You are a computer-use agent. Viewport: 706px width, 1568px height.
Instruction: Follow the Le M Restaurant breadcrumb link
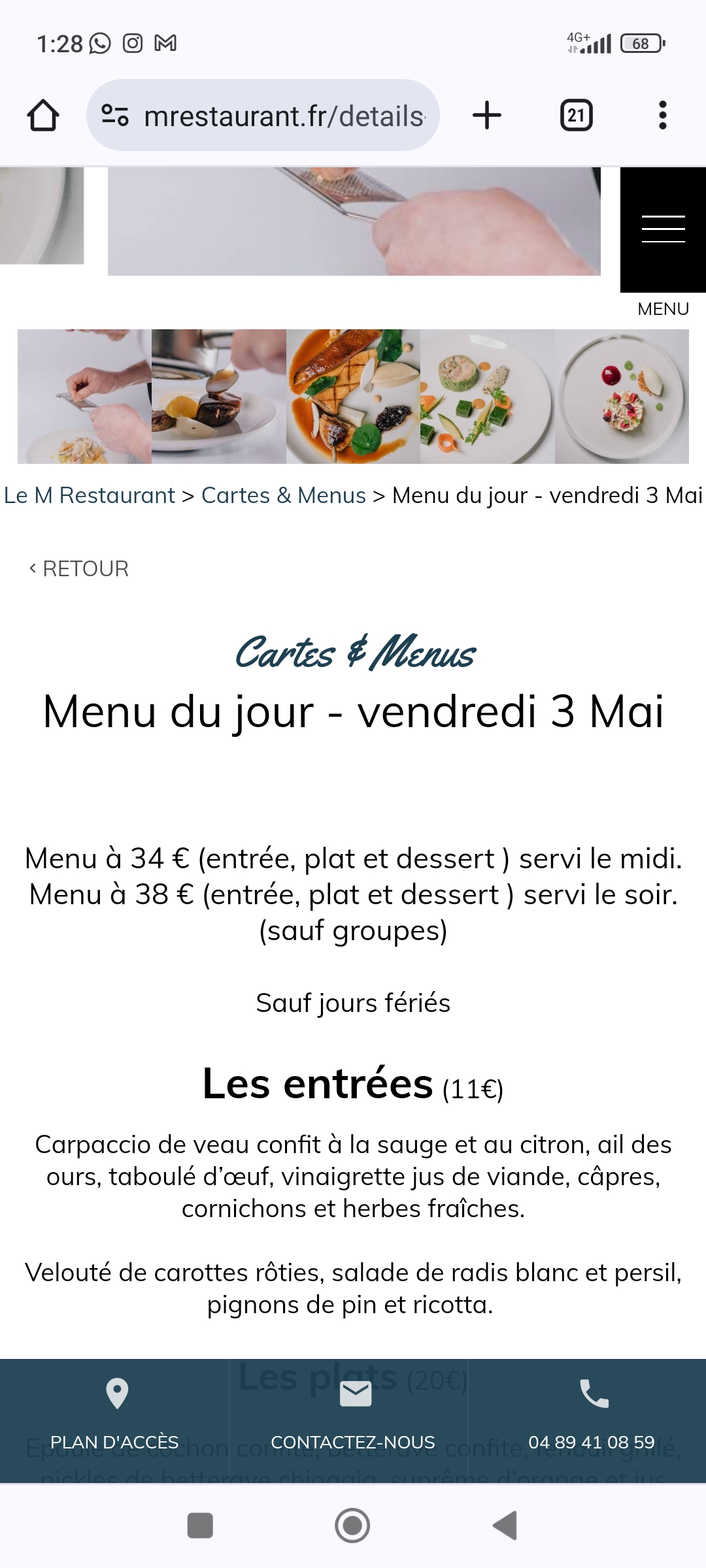pos(90,496)
